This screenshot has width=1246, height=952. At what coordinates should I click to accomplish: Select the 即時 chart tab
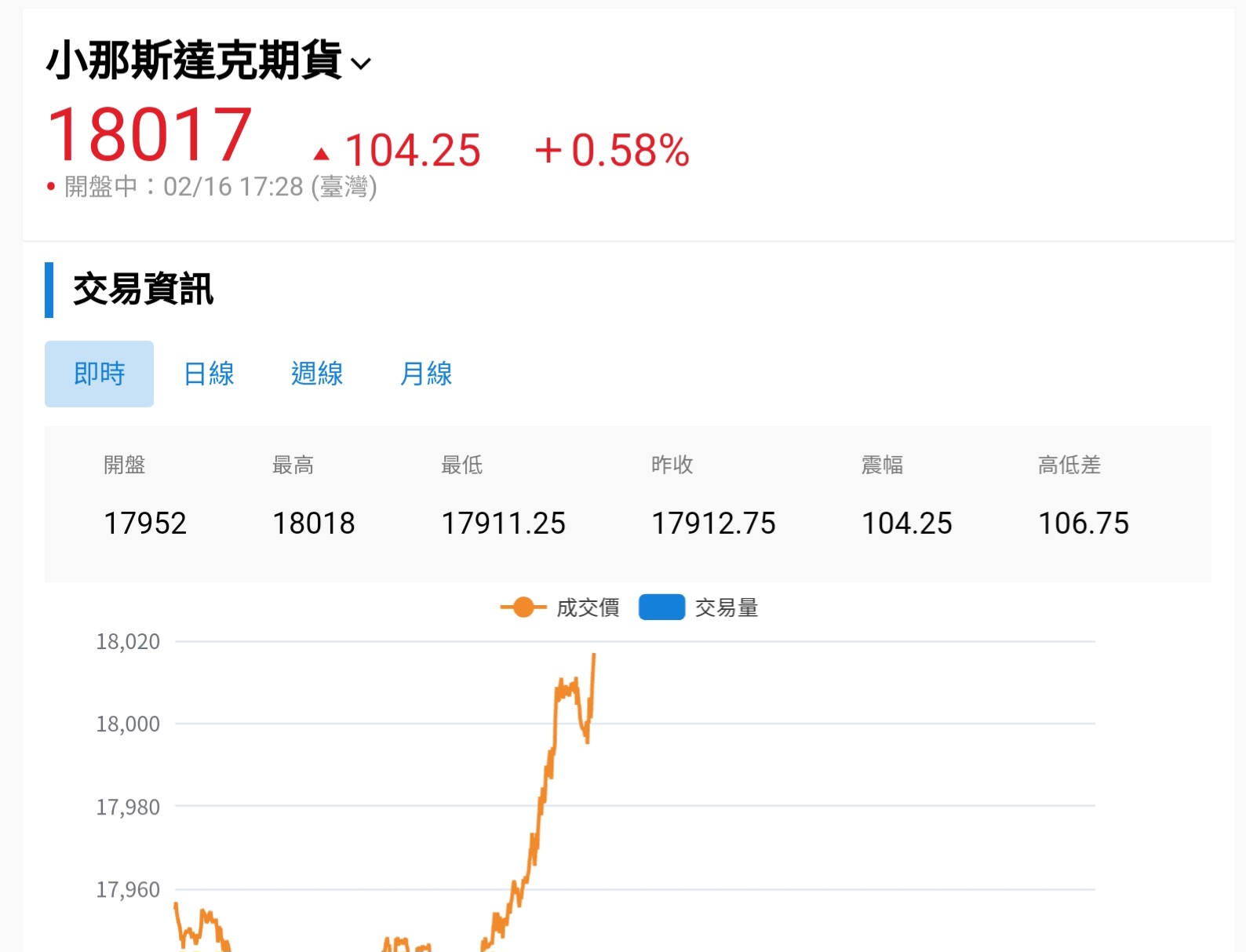(99, 374)
